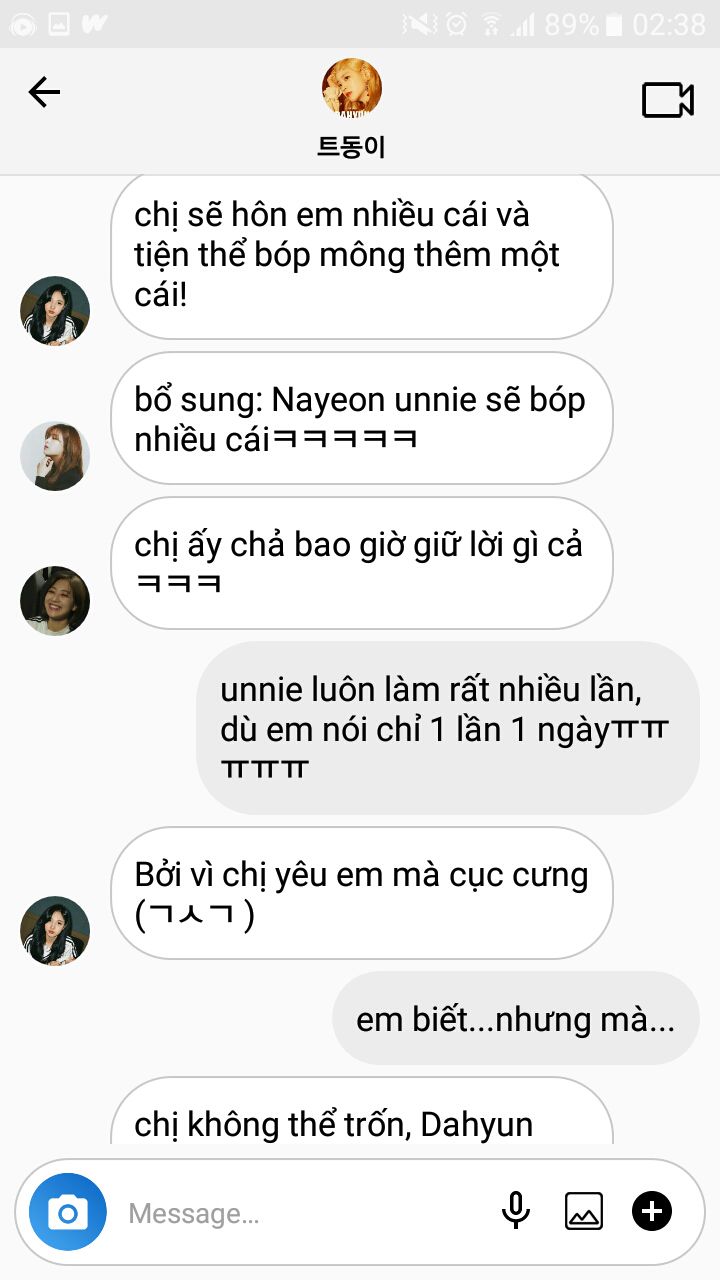Tap the plus icon for more options

tap(652, 1212)
